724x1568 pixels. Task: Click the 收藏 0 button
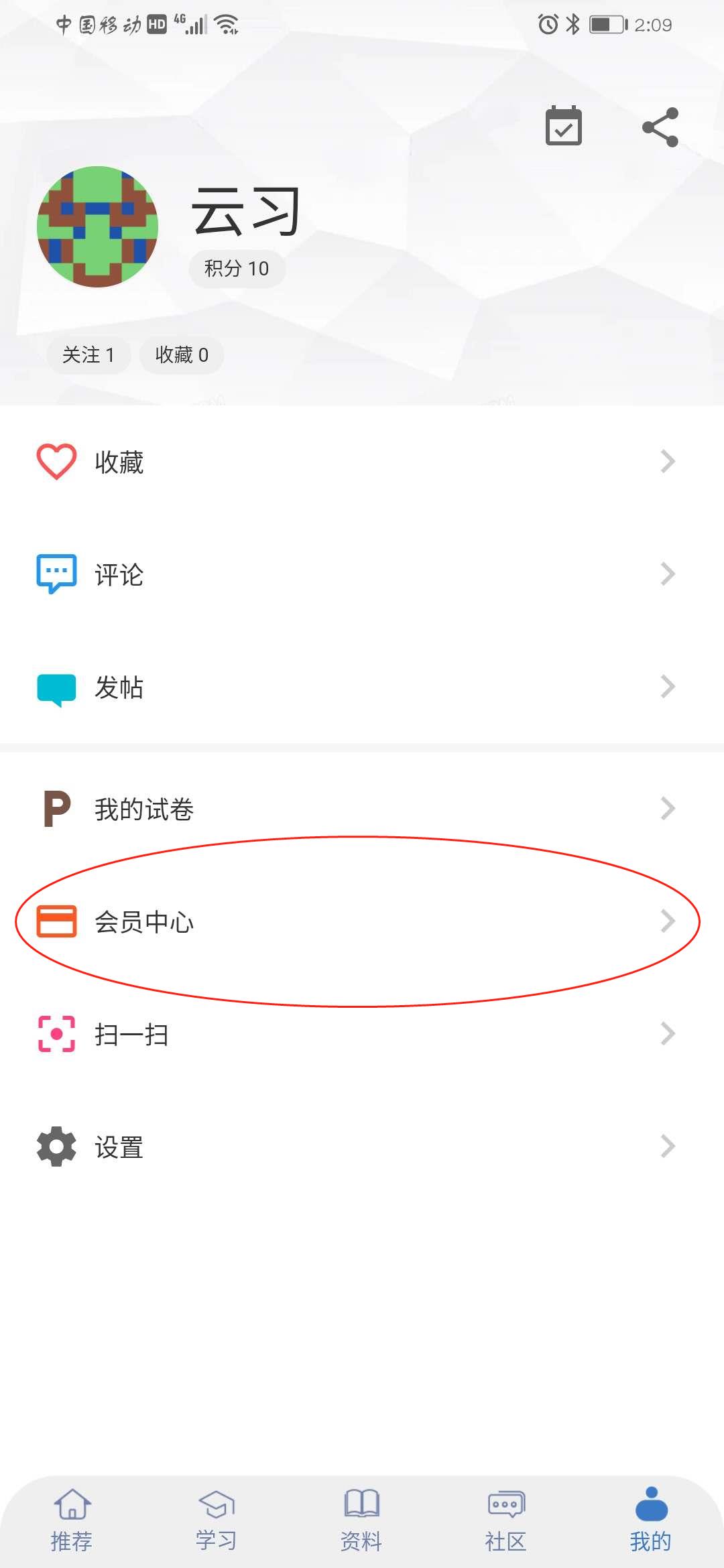tap(182, 355)
